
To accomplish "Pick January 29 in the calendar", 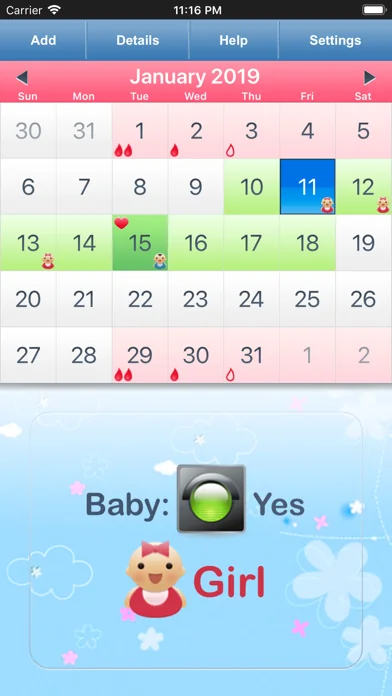I will coord(140,355).
